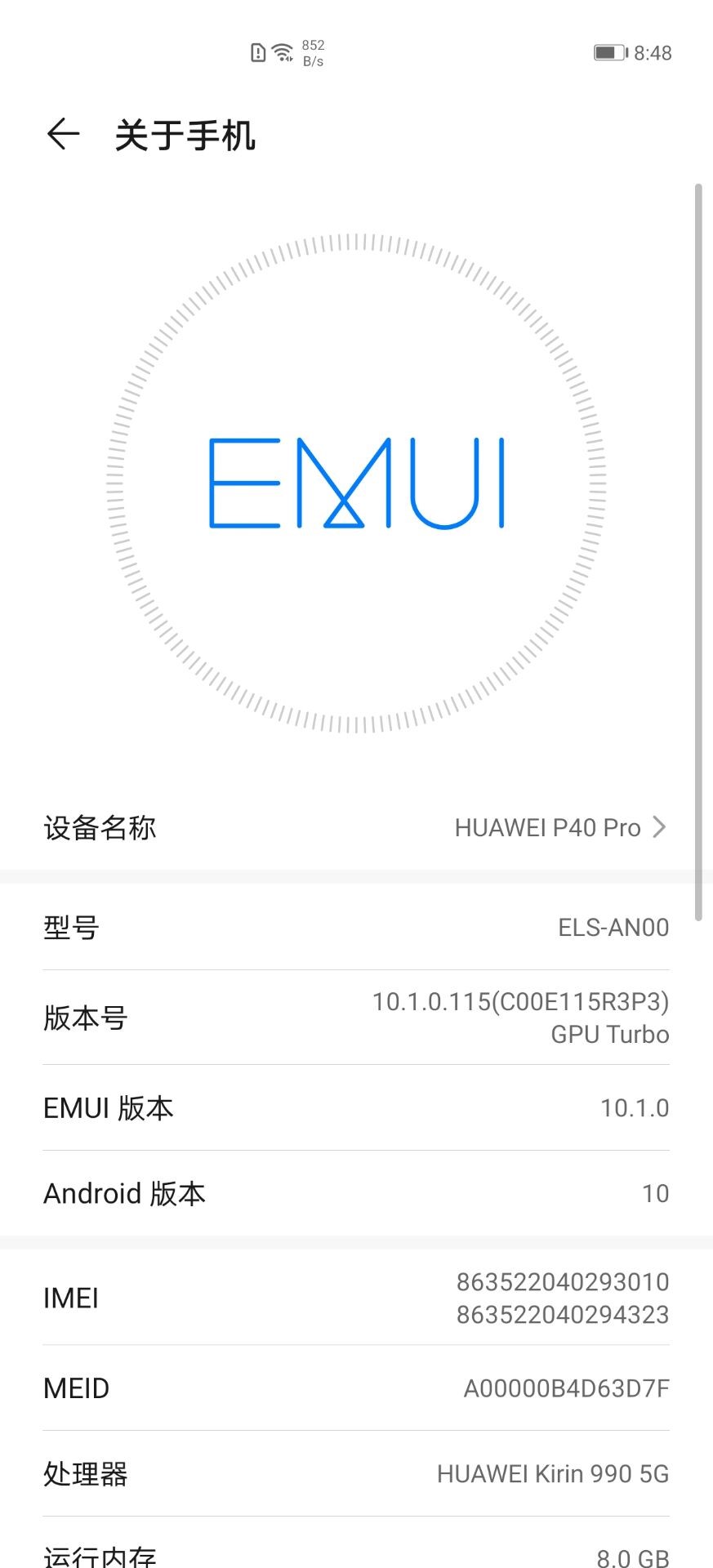Tap the Android 版本 row
Viewport: 713px width, 1568px height.
click(356, 1193)
